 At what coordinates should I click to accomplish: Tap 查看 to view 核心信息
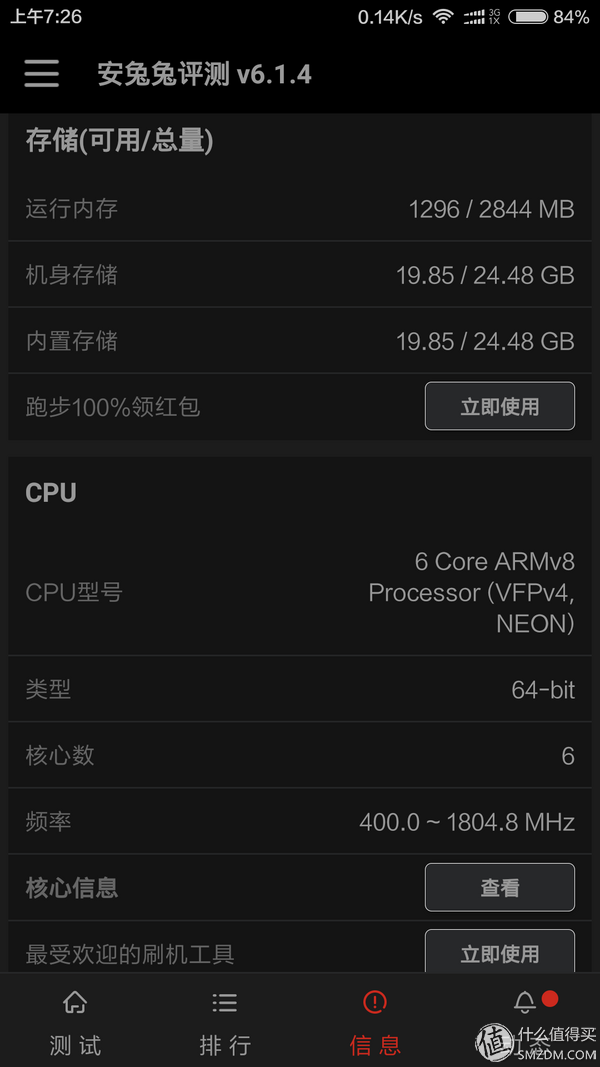[499, 887]
